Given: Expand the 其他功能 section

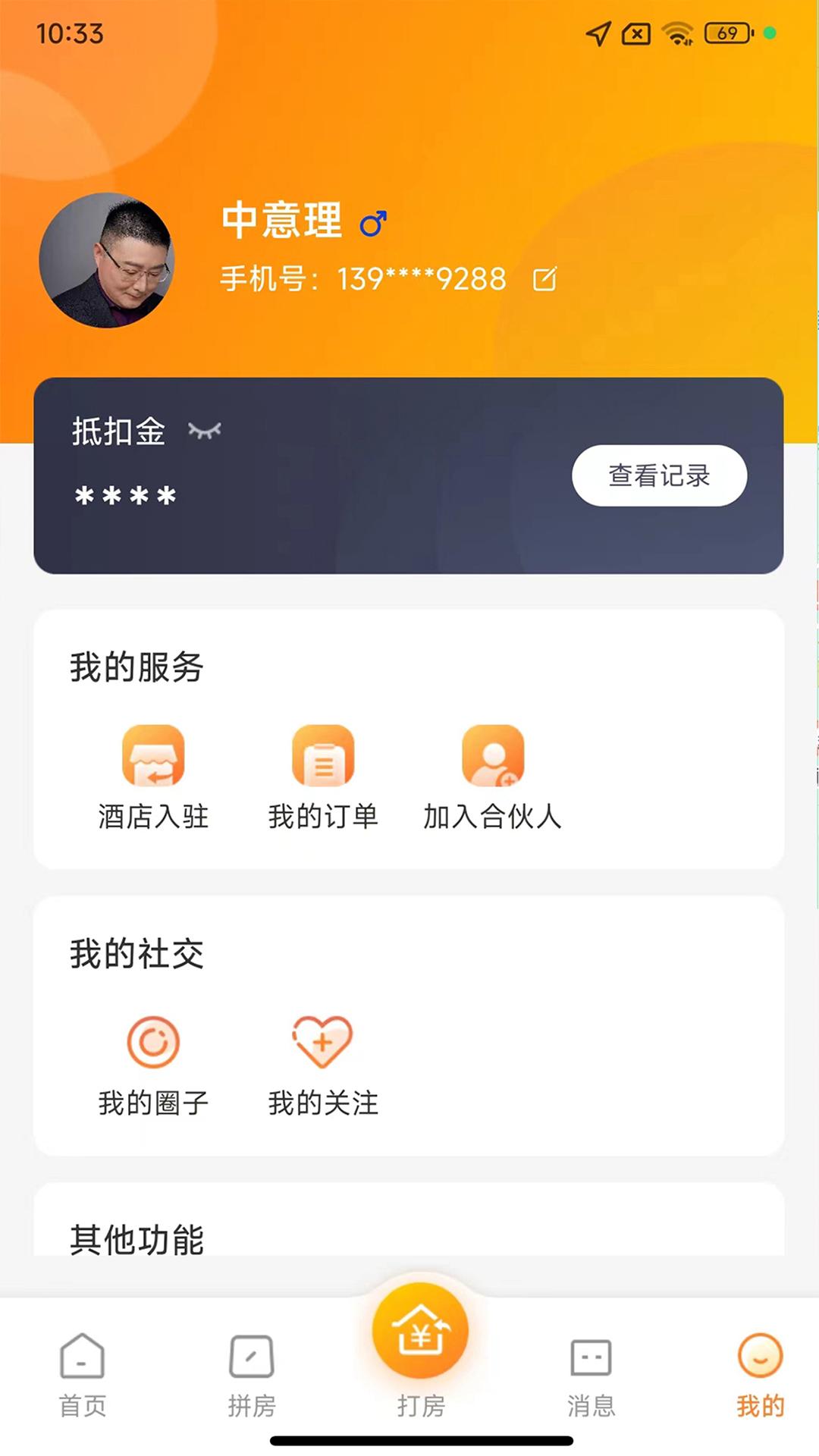Looking at the screenshot, I should point(138,1236).
